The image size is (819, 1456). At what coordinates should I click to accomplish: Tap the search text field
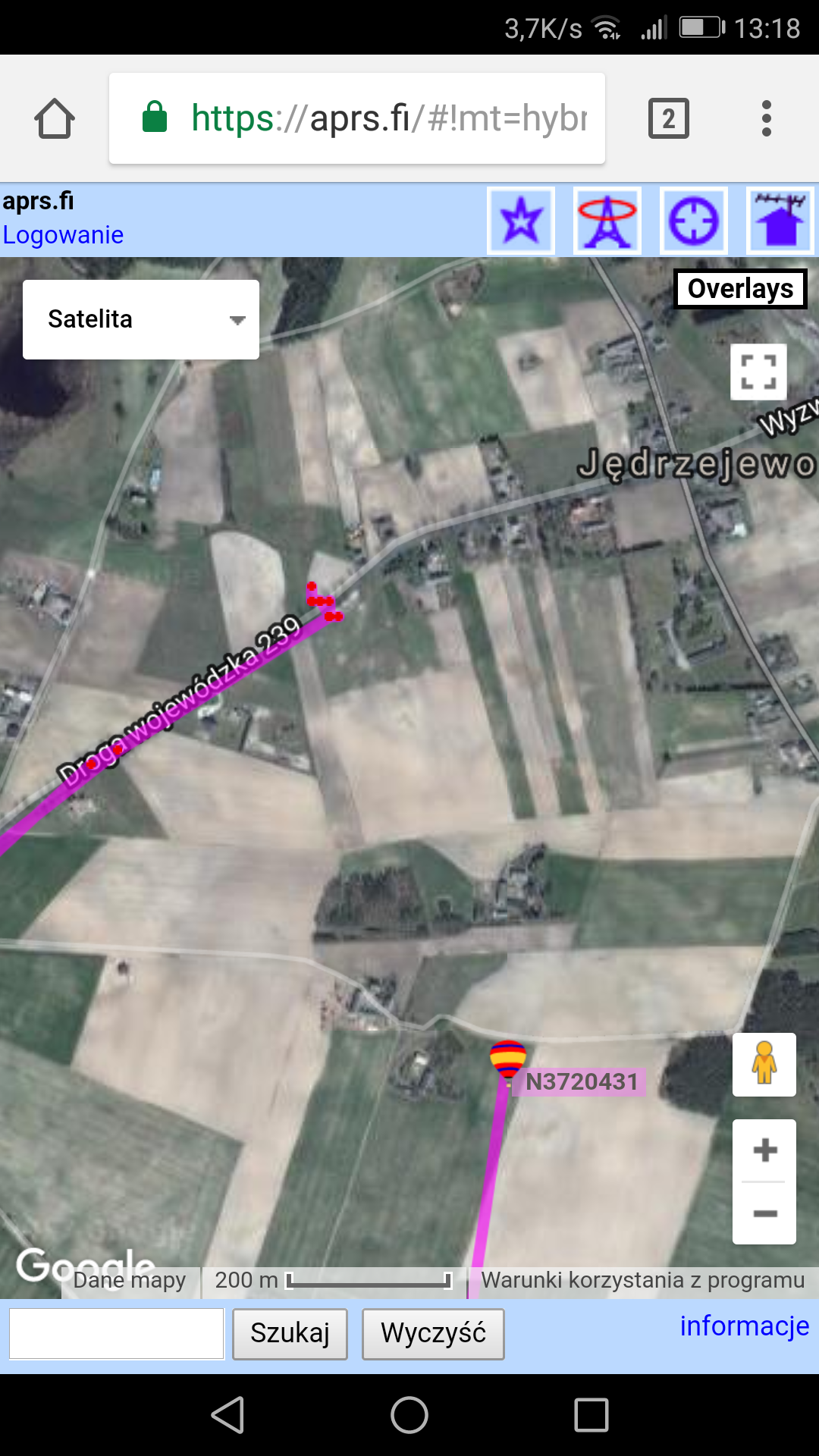117,1333
